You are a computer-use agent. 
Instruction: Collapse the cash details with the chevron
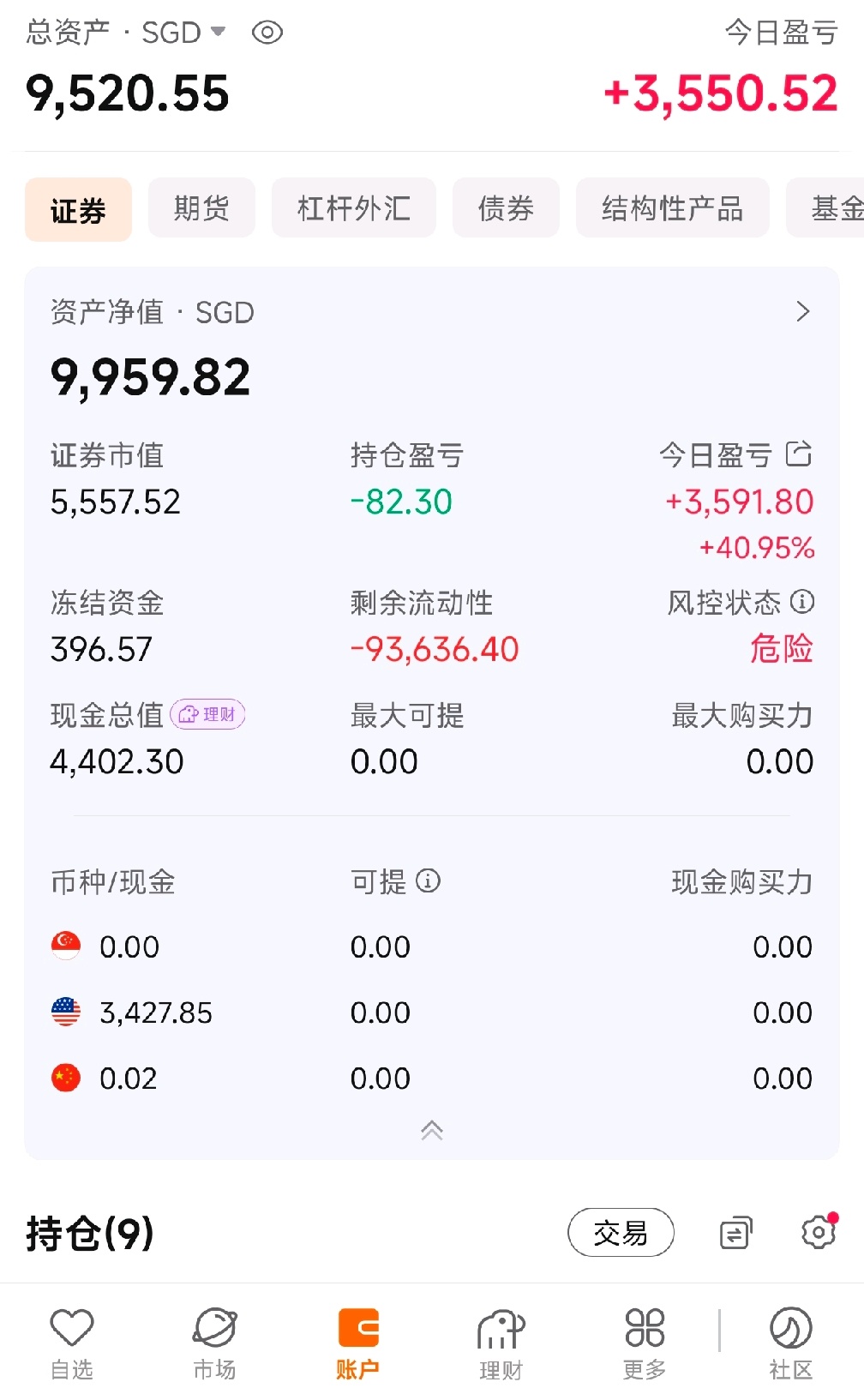[432, 1131]
